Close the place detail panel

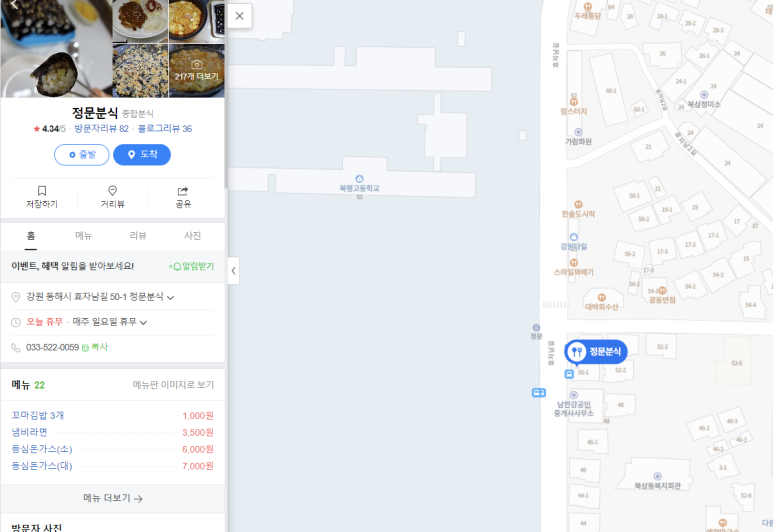[239, 16]
